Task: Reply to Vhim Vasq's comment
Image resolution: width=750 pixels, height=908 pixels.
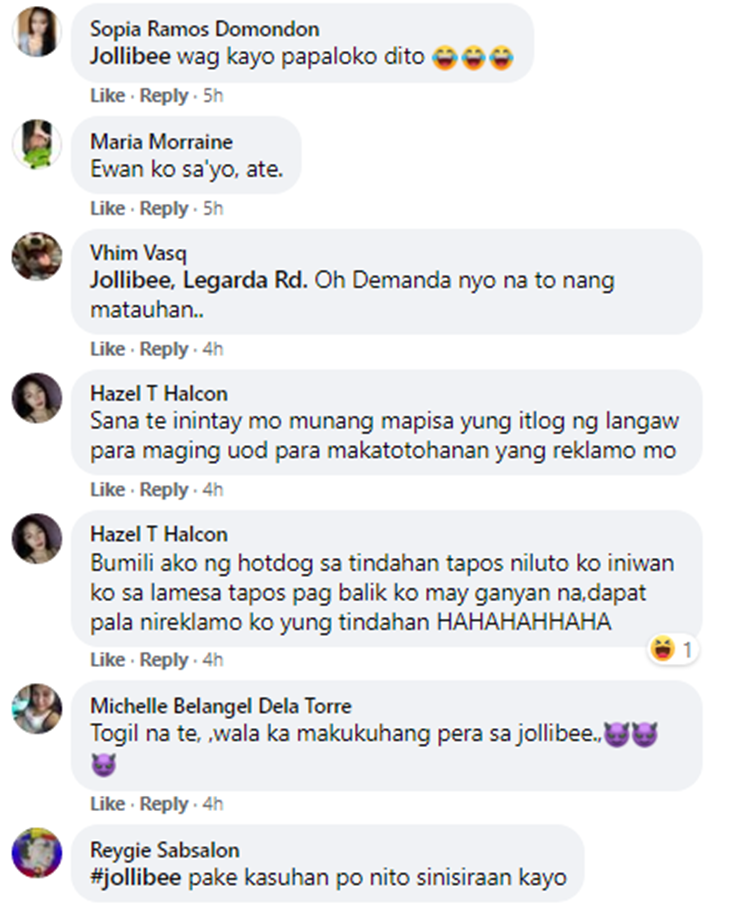Action: click(163, 349)
